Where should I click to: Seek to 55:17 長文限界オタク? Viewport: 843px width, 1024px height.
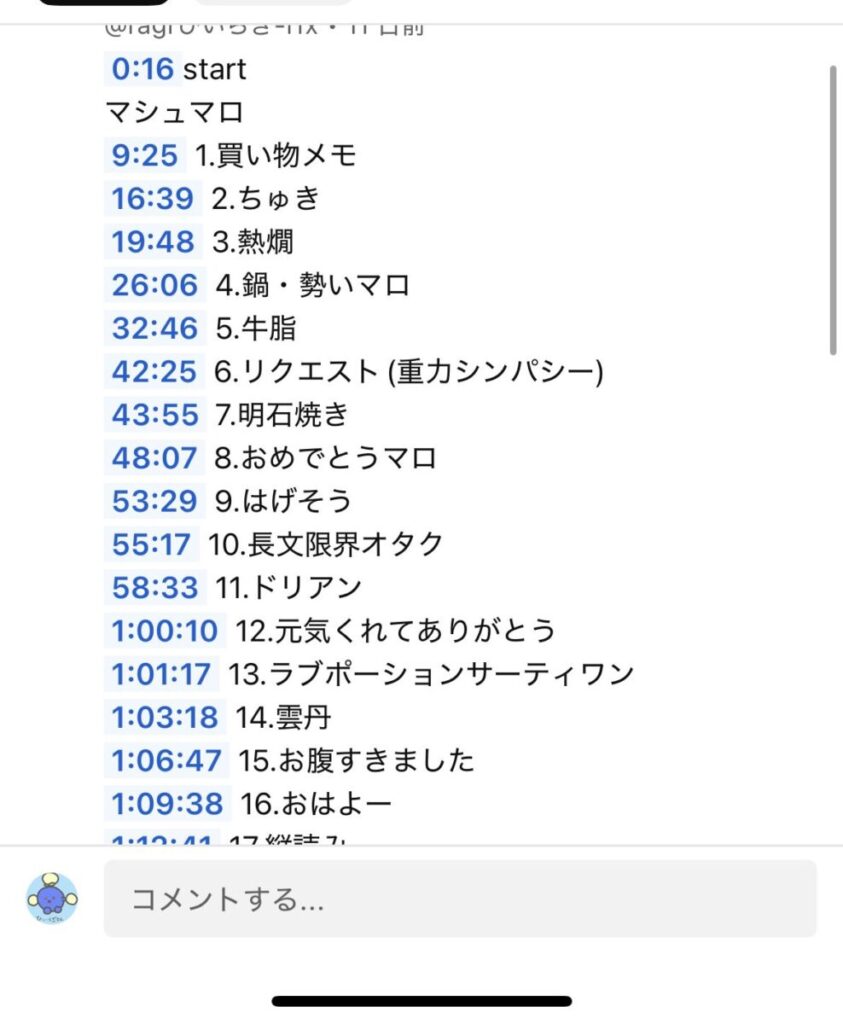[x=151, y=544]
